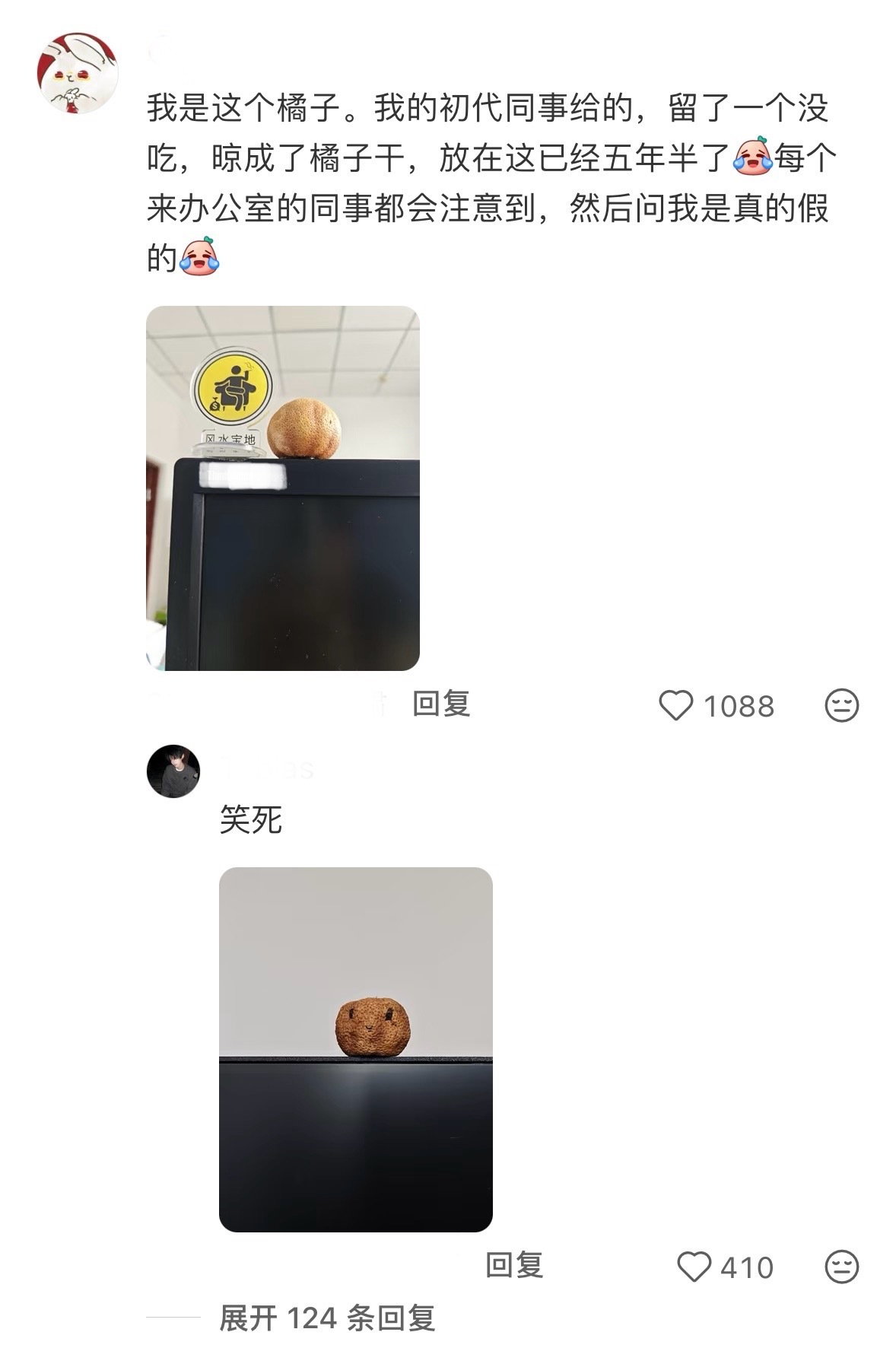Image resolution: width=896 pixels, height=1364 pixels.
Task: Open the rabbit avatar of the top commenter
Action: (x=78, y=73)
